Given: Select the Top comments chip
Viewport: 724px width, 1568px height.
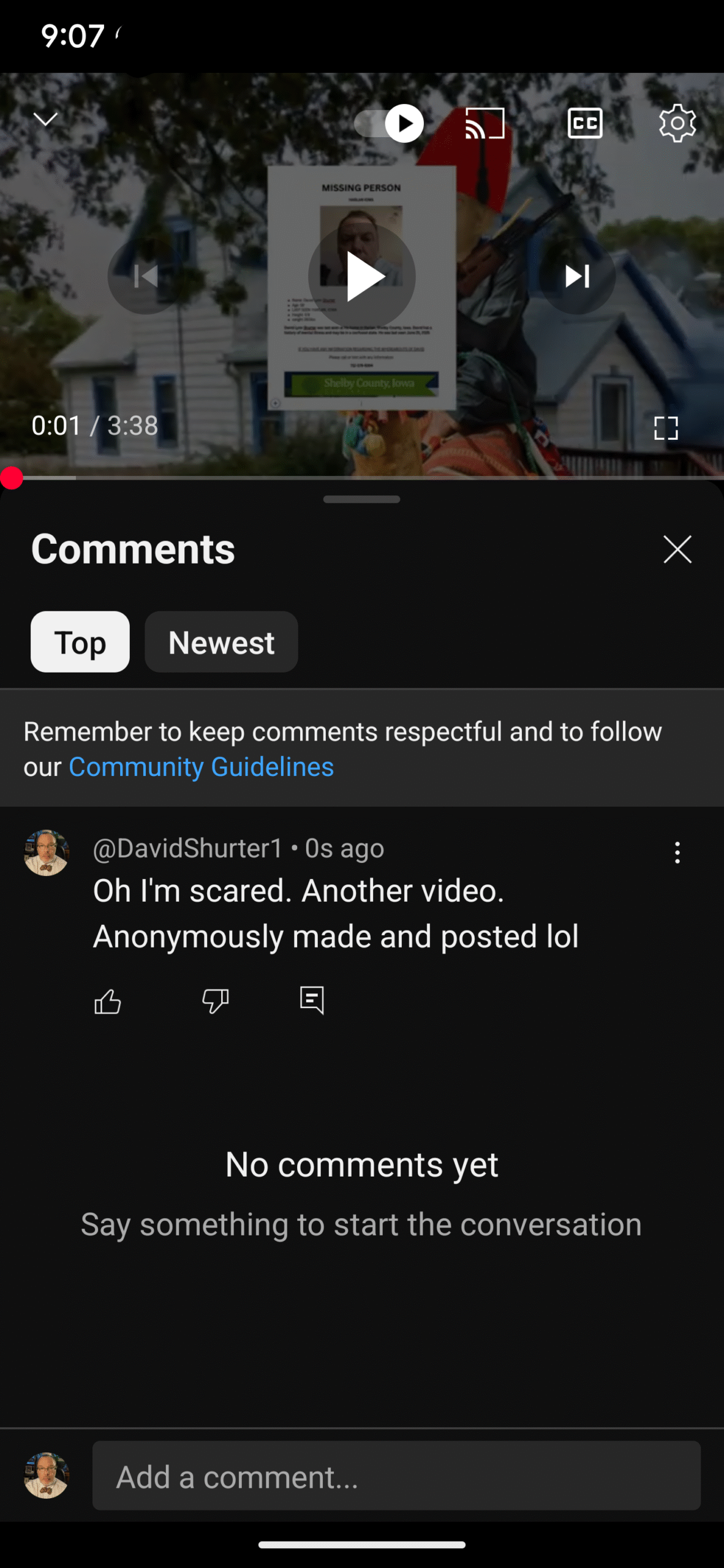Looking at the screenshot, I should point(80,642).
